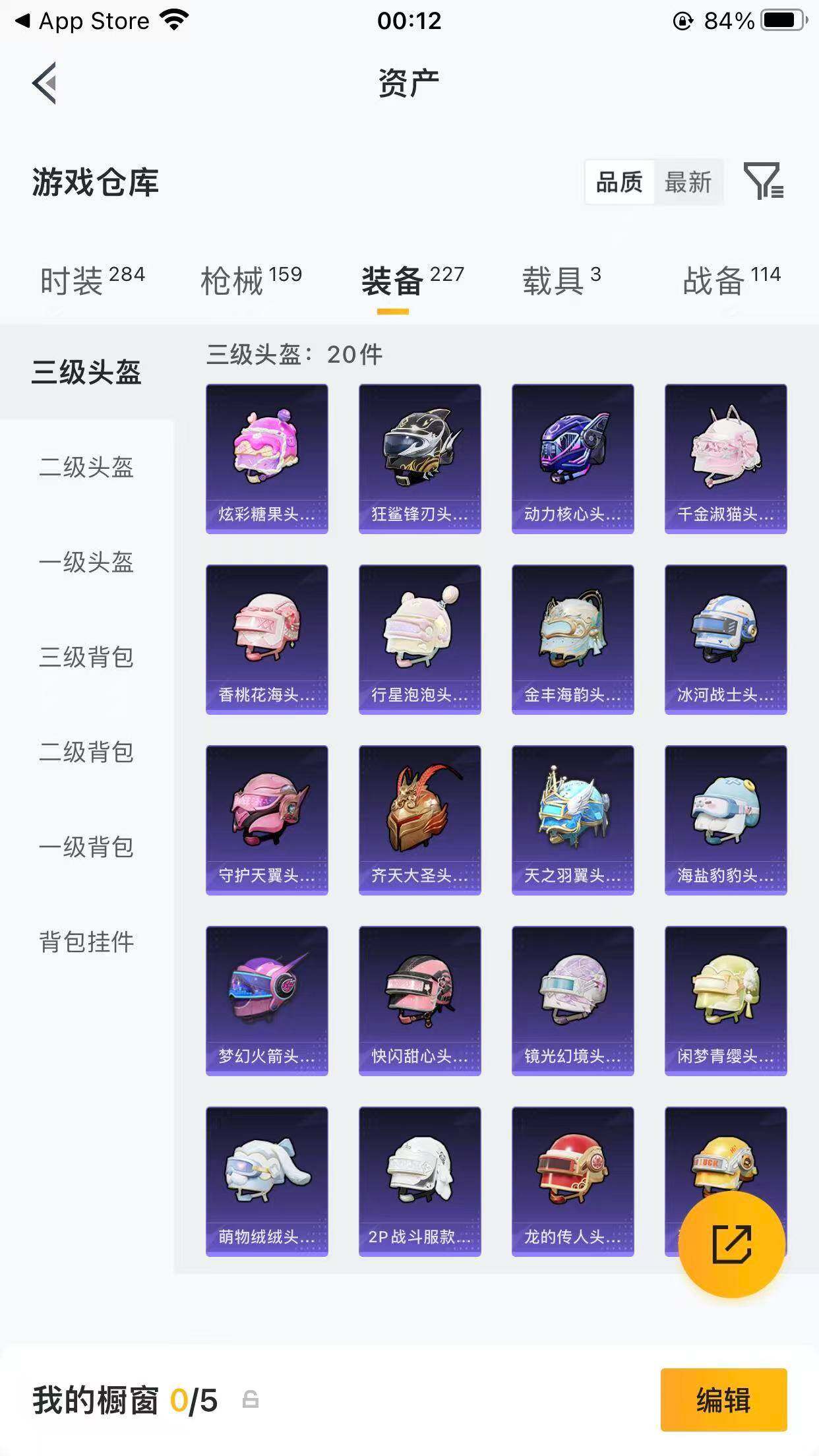Switch to the 时装 tab
819x1456 pixels.
(x=92, y=281)
